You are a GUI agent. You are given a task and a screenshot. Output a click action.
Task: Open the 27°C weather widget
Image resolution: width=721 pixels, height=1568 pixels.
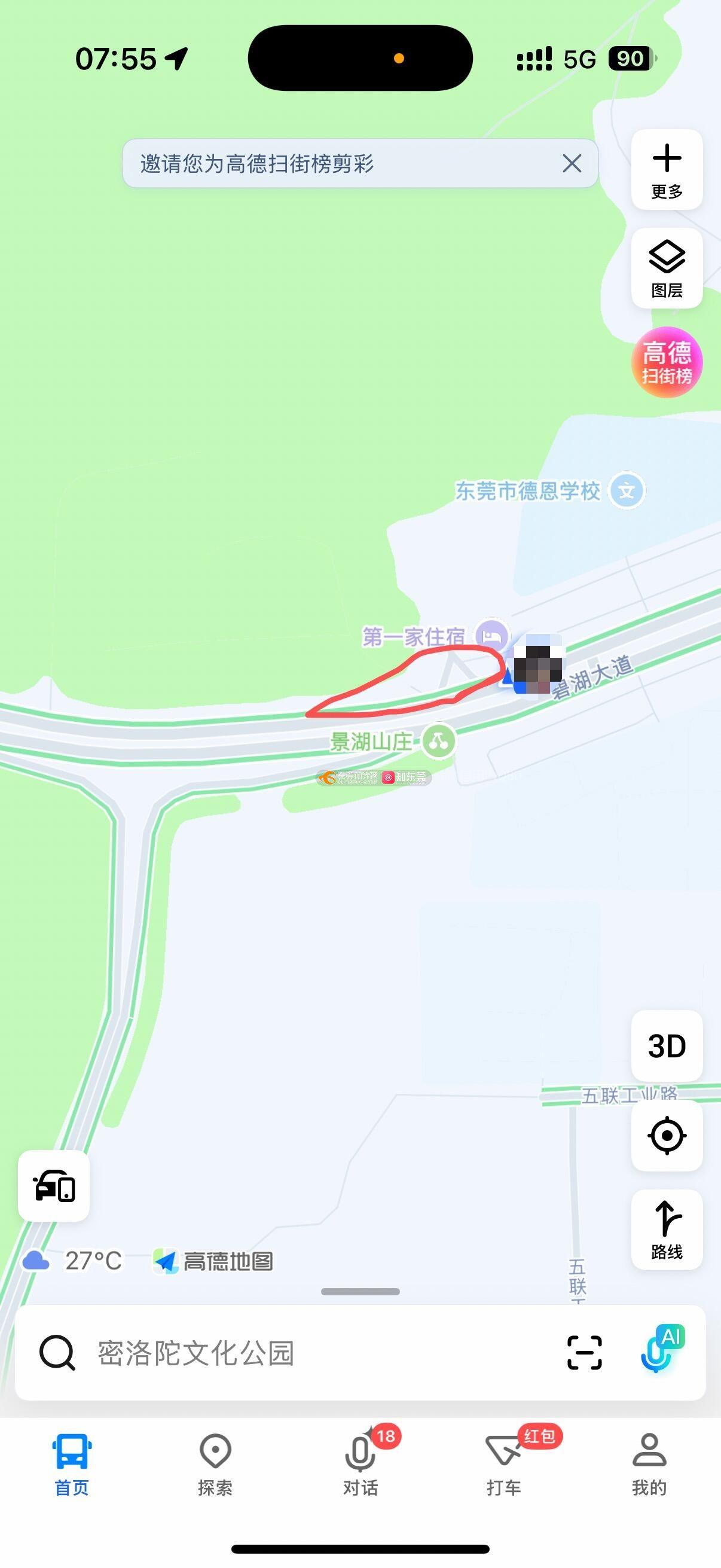(73, 1261)
